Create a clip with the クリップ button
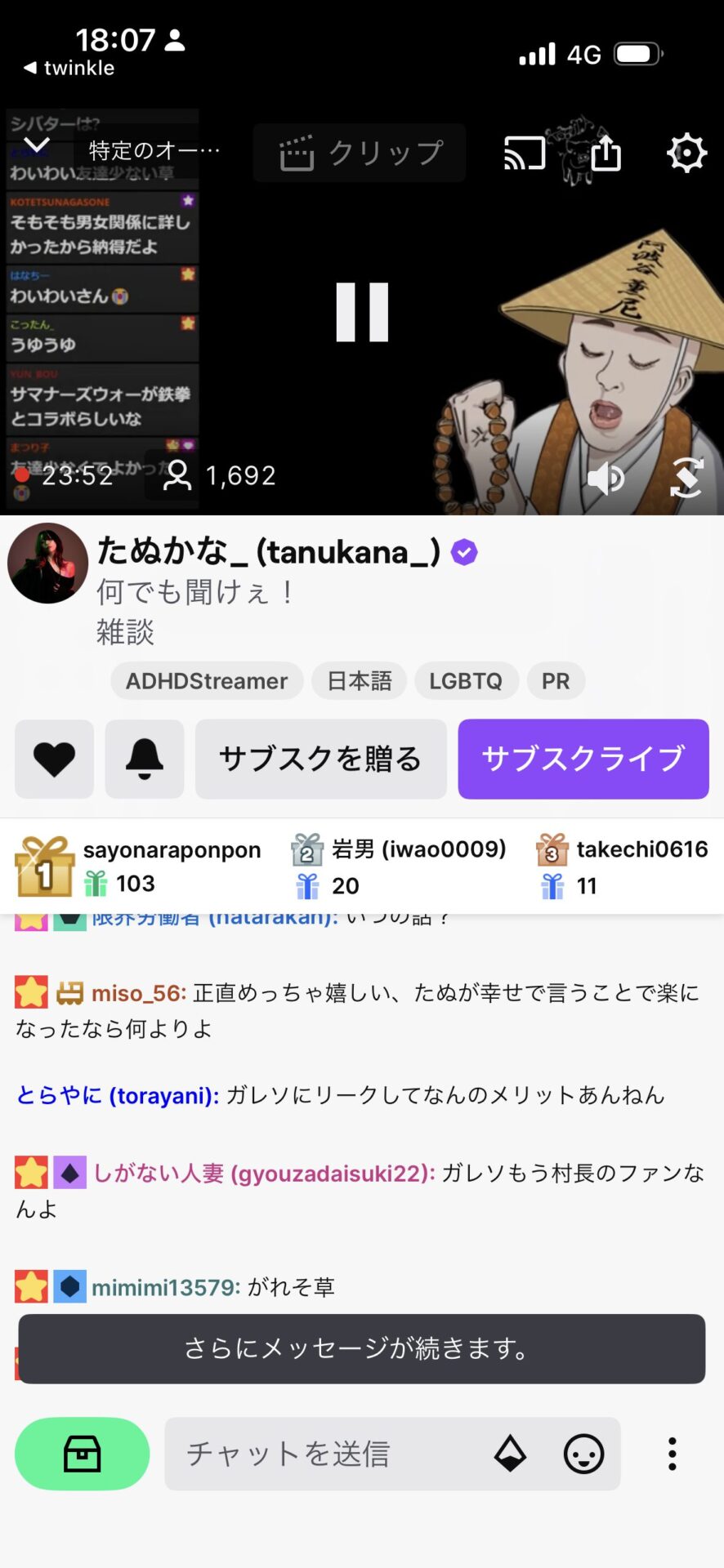 tap(360, 153)
